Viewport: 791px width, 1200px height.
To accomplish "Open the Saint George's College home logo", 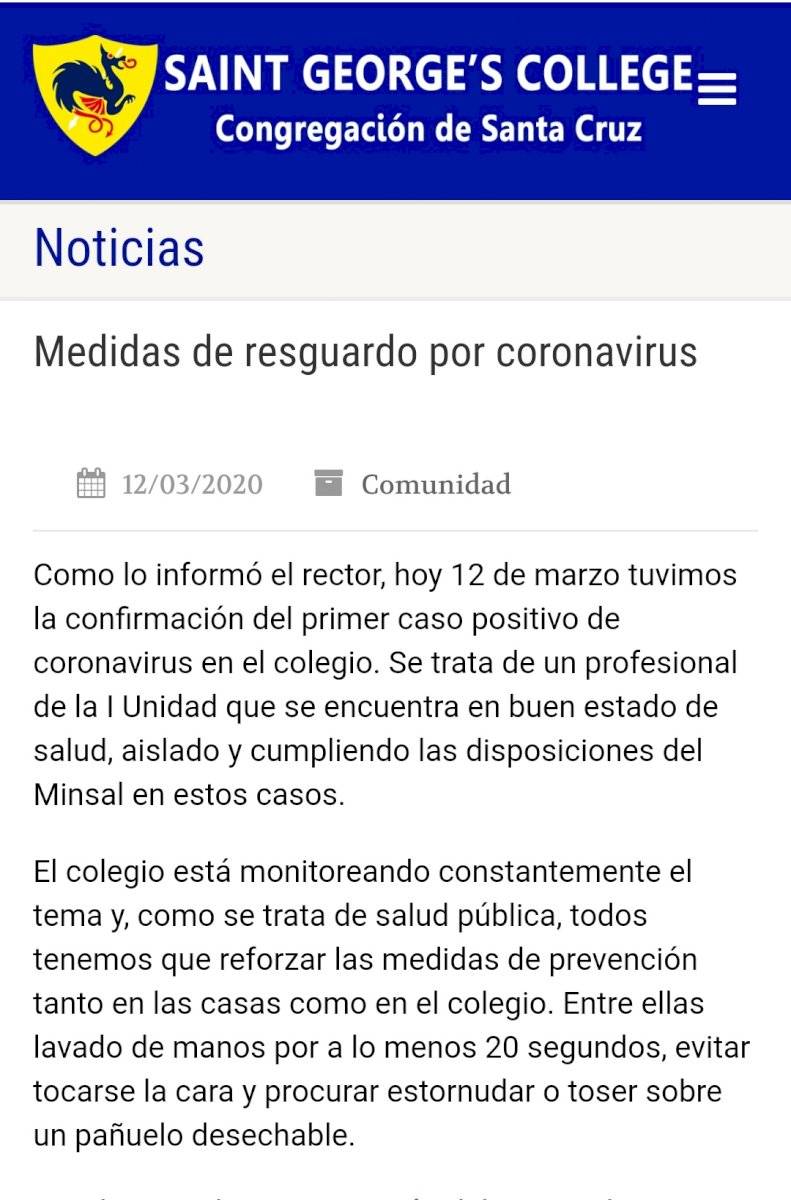I will click(x=95, y=96).
